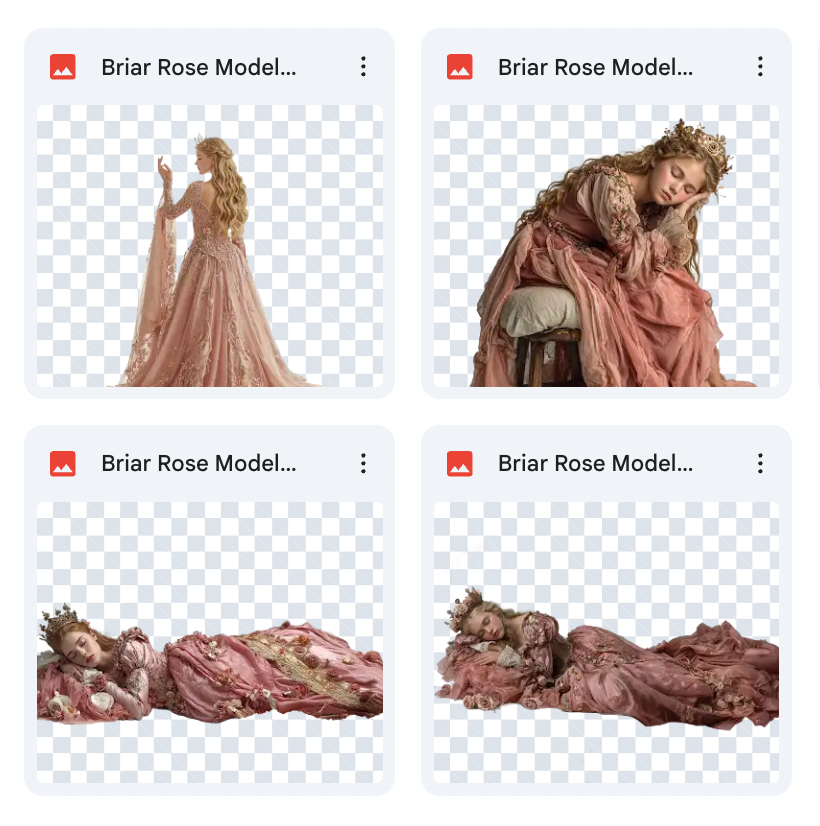Open the file of the sleeping woman wearing a dark crown
This screenshot has width=820, height=826.
point(209,642)
